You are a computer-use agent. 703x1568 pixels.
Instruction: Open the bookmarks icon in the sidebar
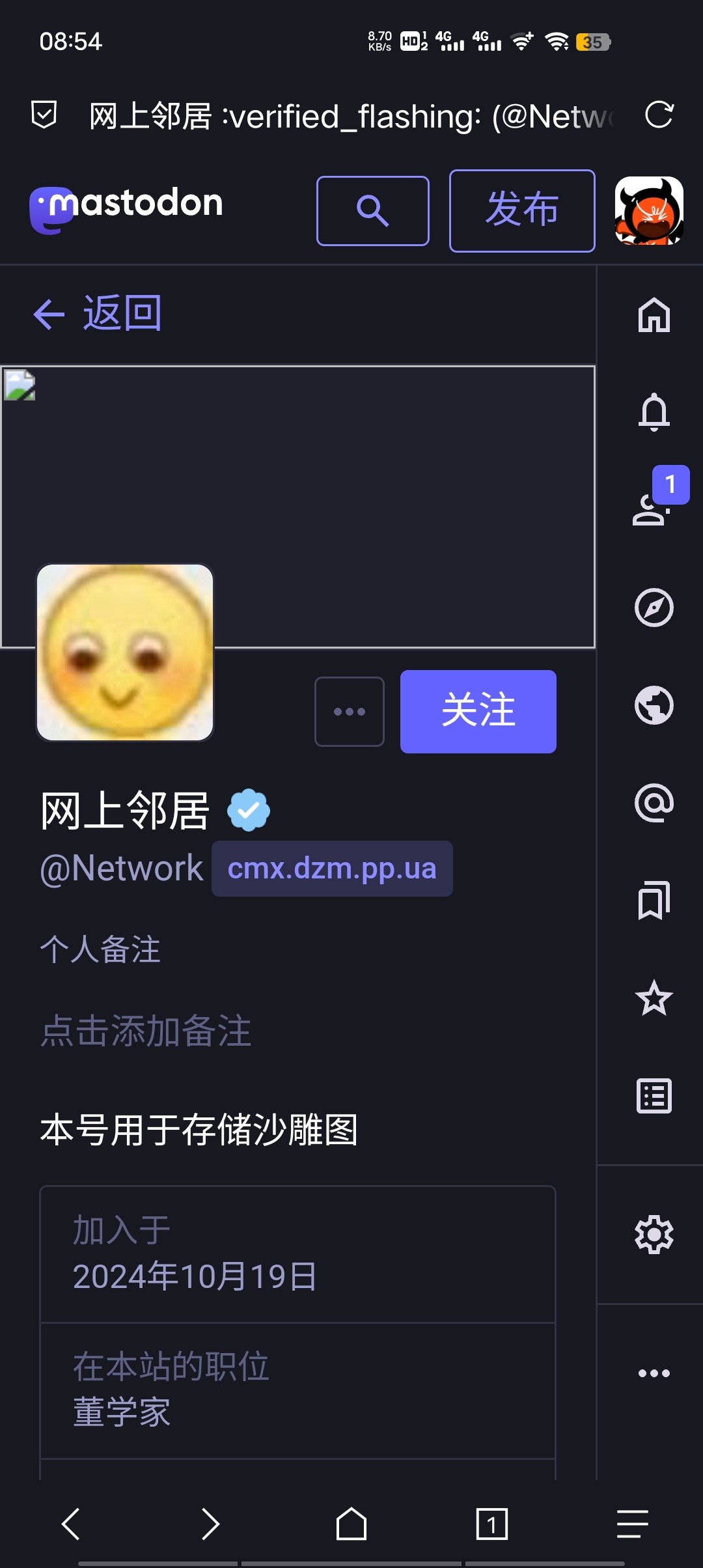pyautogui.click(x=654, y=901)
